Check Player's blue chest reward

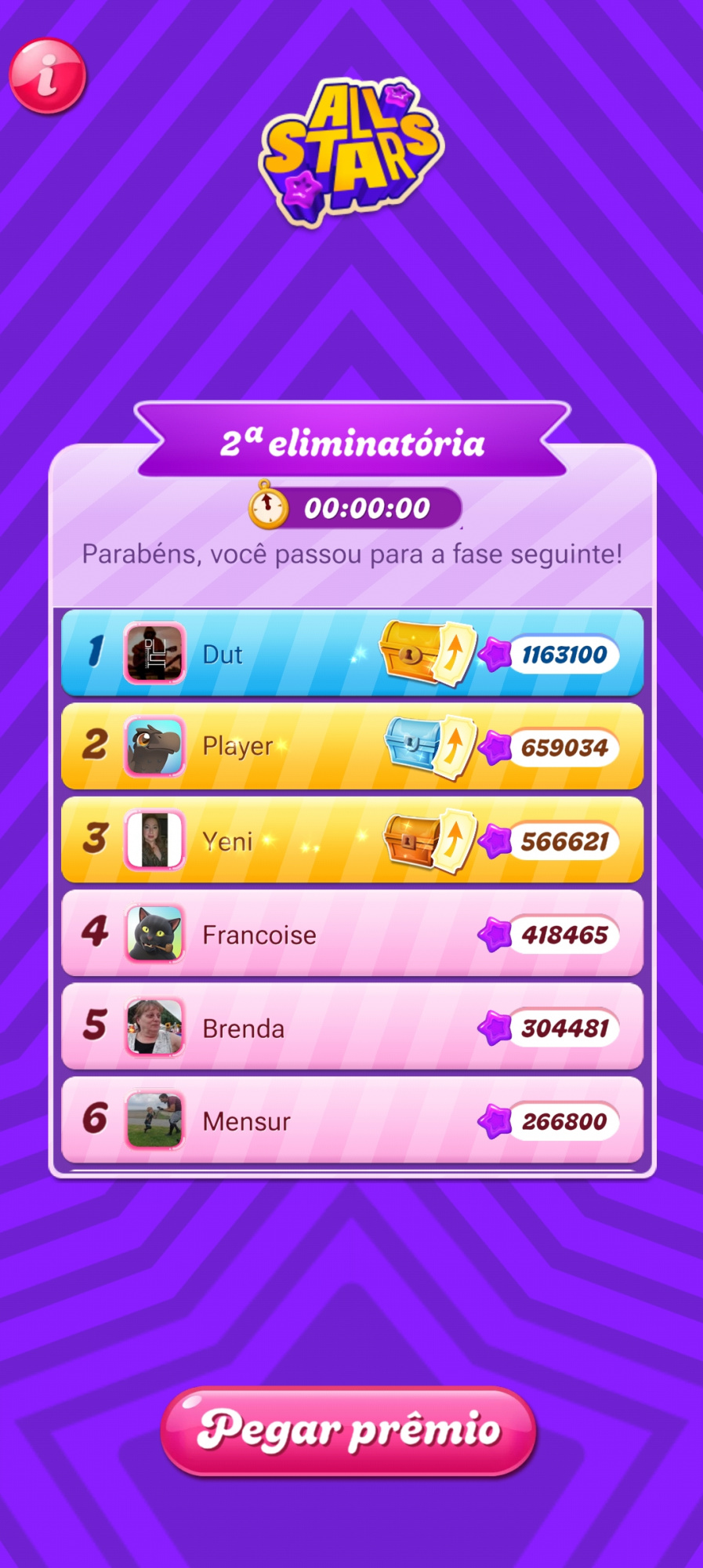click(x=411, y=744)
